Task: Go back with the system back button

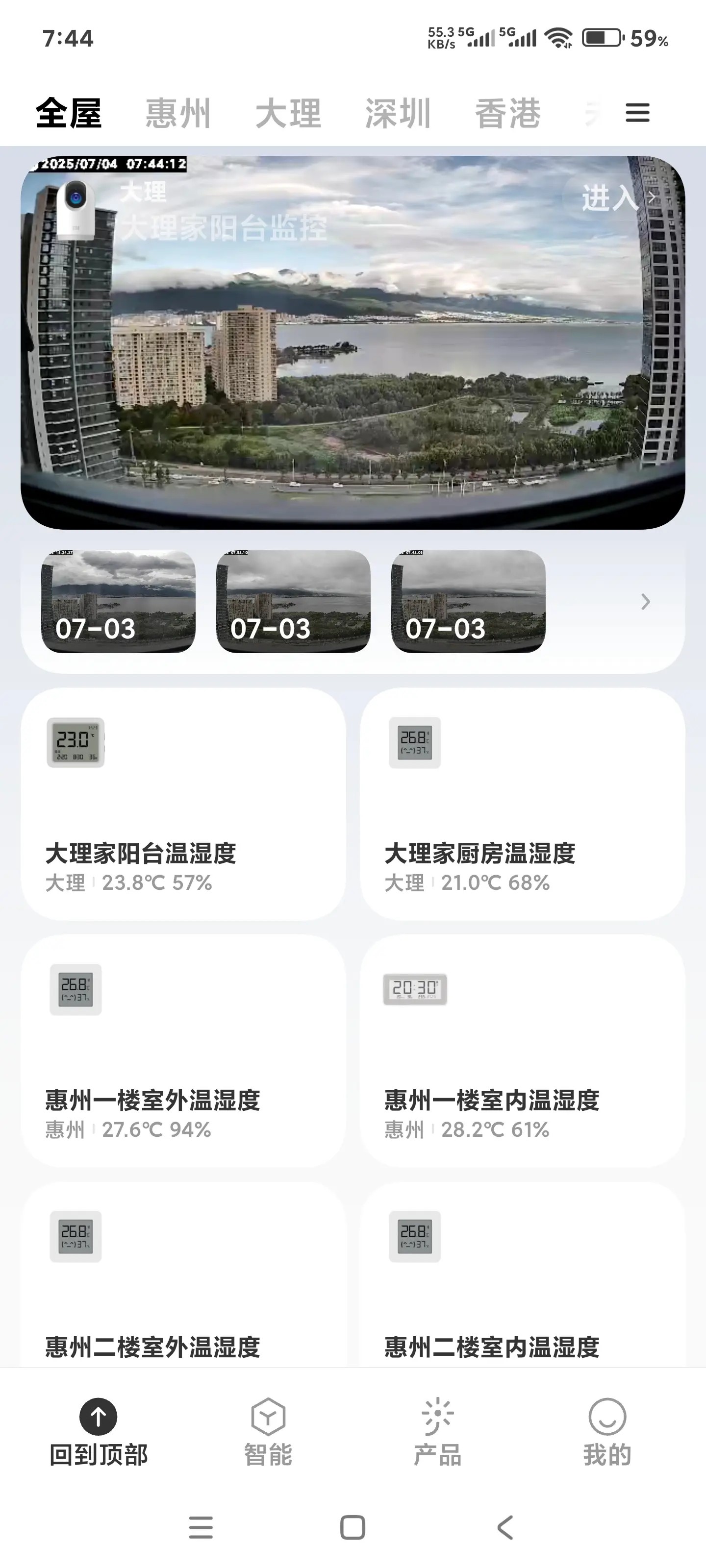Action: click(x=504, y=1527)
